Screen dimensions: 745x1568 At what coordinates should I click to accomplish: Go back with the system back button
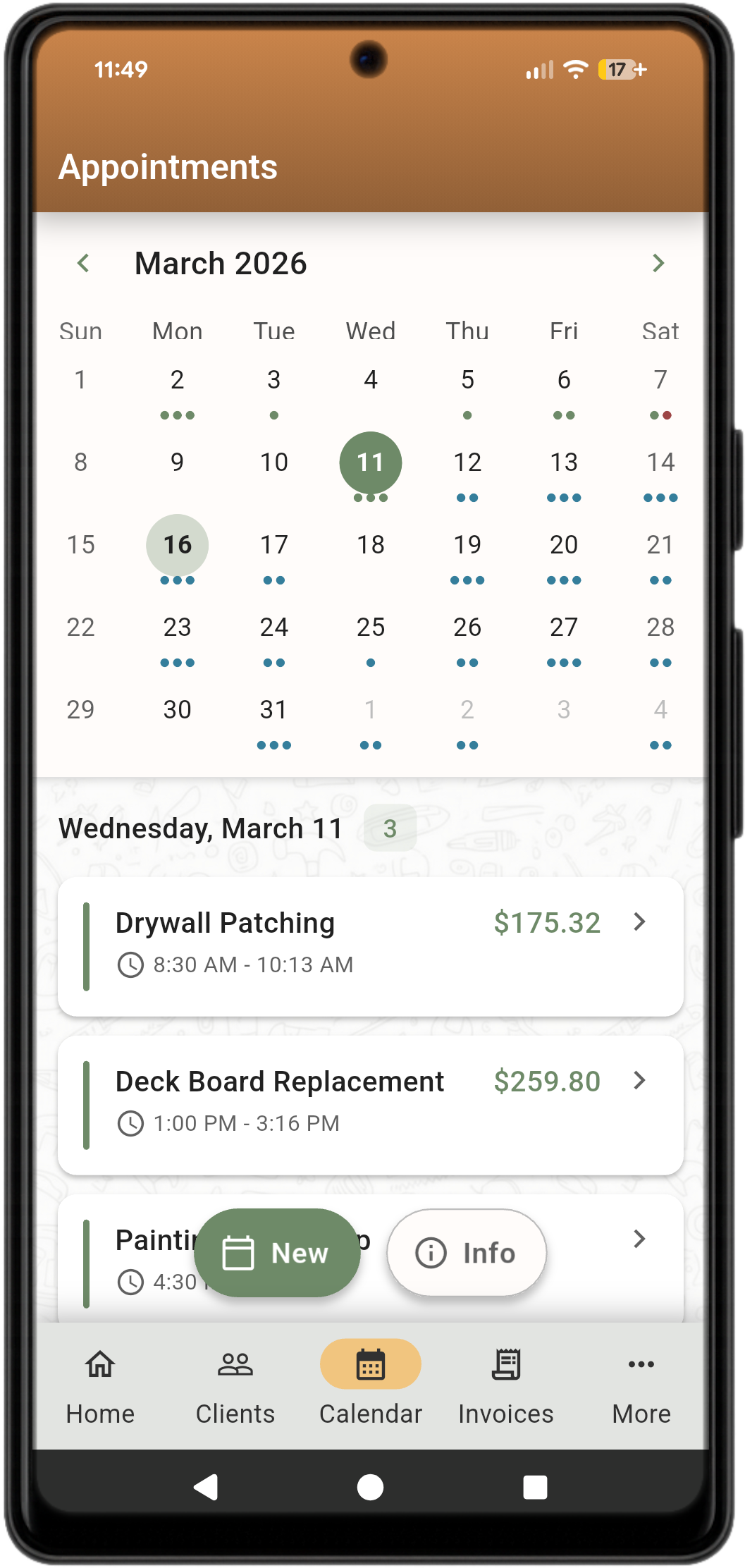205,1487
